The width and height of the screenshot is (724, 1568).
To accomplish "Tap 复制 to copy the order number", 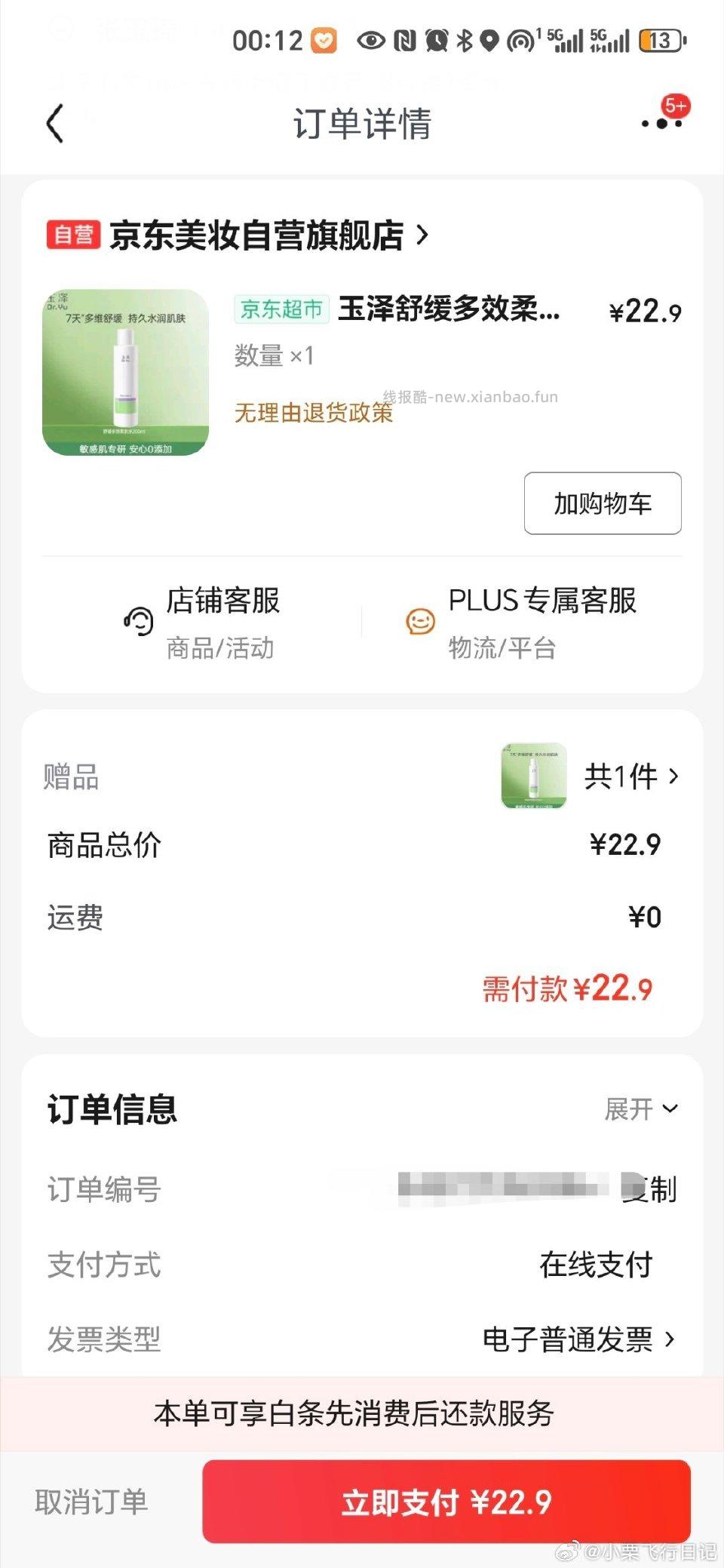I will 649,1190.
